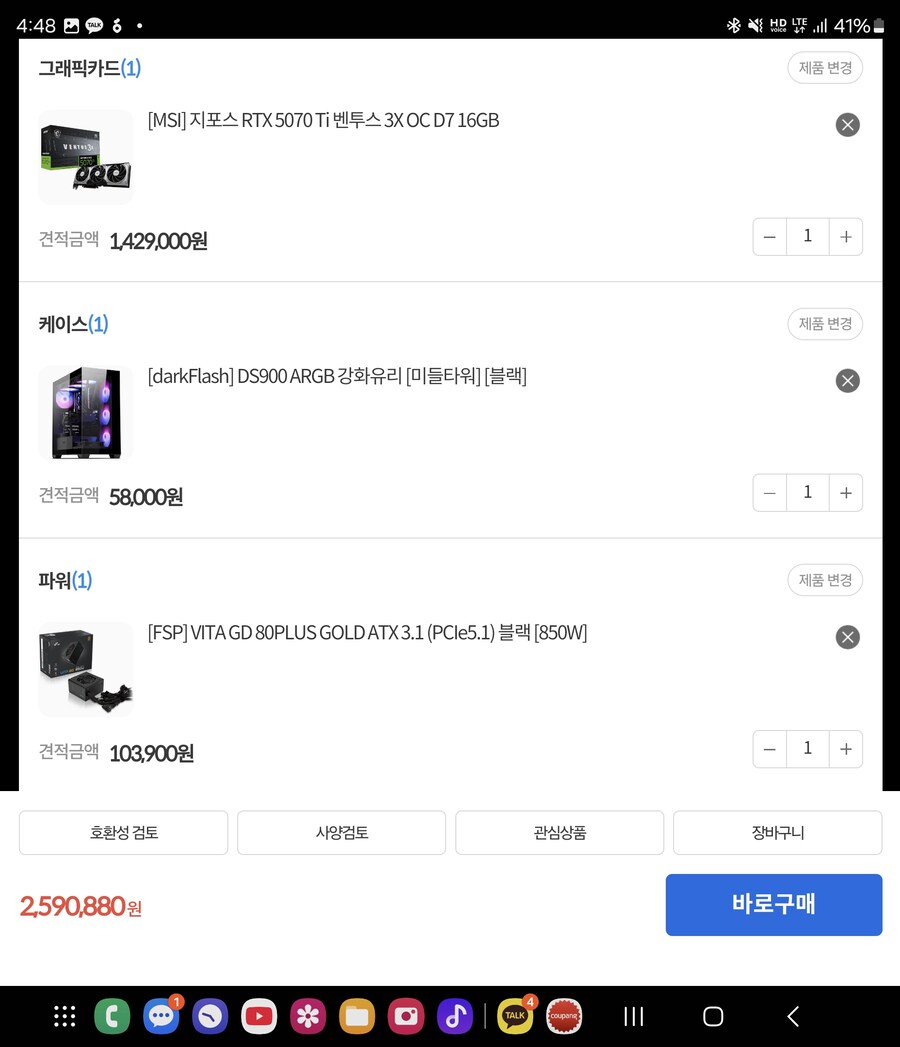The width and height of the screenshot is (900, 1047).
Task: Increase quantity of the graphics card
Action: (x=846, y=236)
